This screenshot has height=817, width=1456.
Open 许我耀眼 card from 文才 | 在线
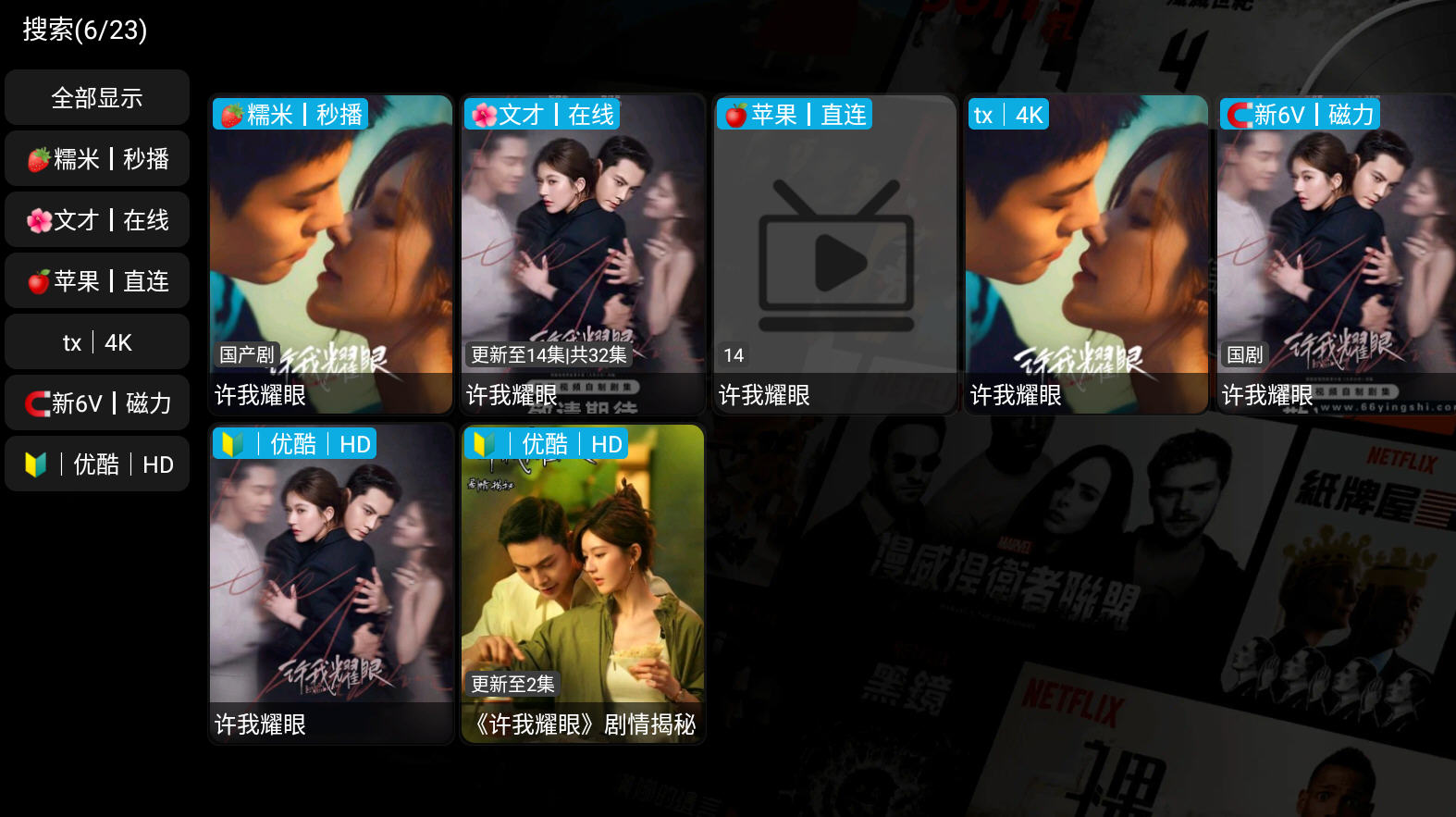[x=583, y=254]
